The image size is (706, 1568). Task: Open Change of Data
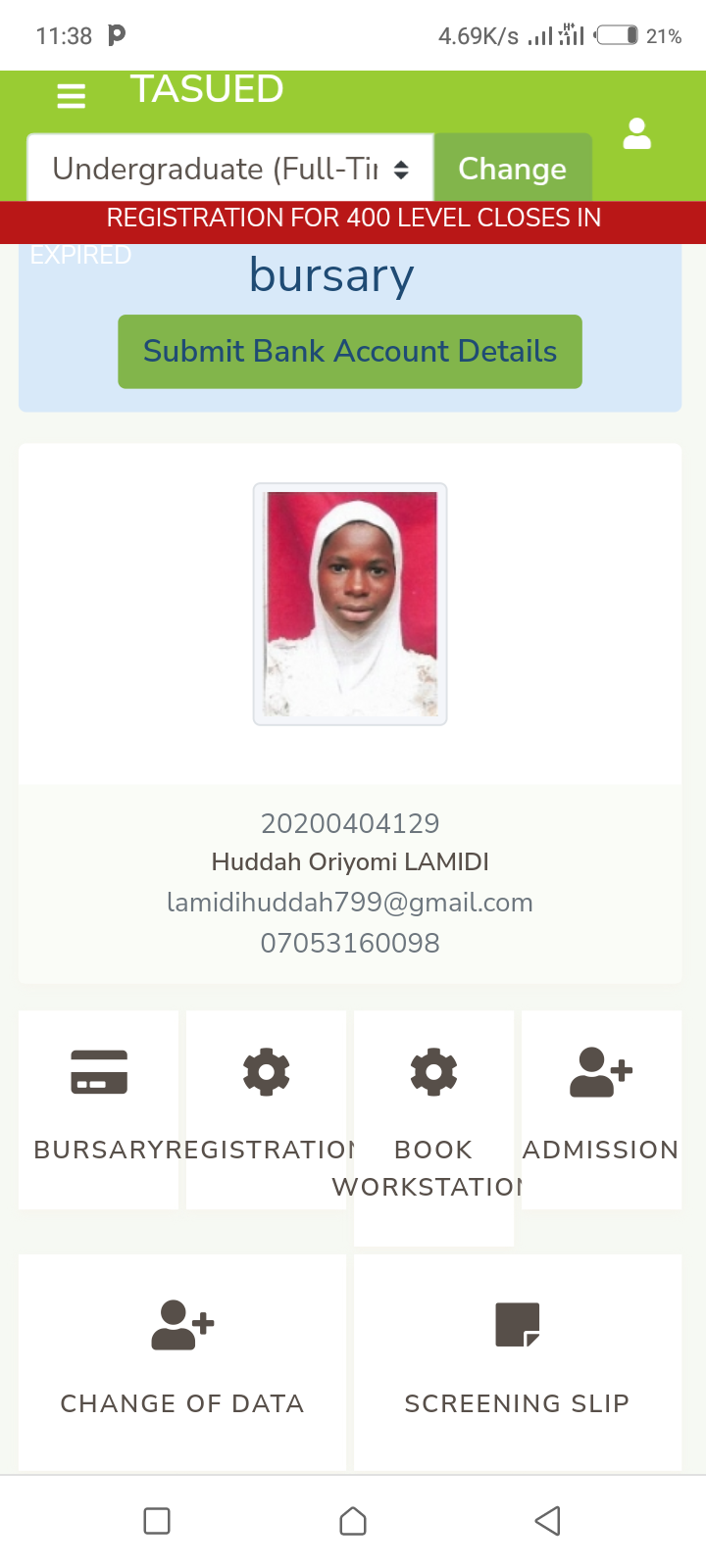coord(182,1362)
